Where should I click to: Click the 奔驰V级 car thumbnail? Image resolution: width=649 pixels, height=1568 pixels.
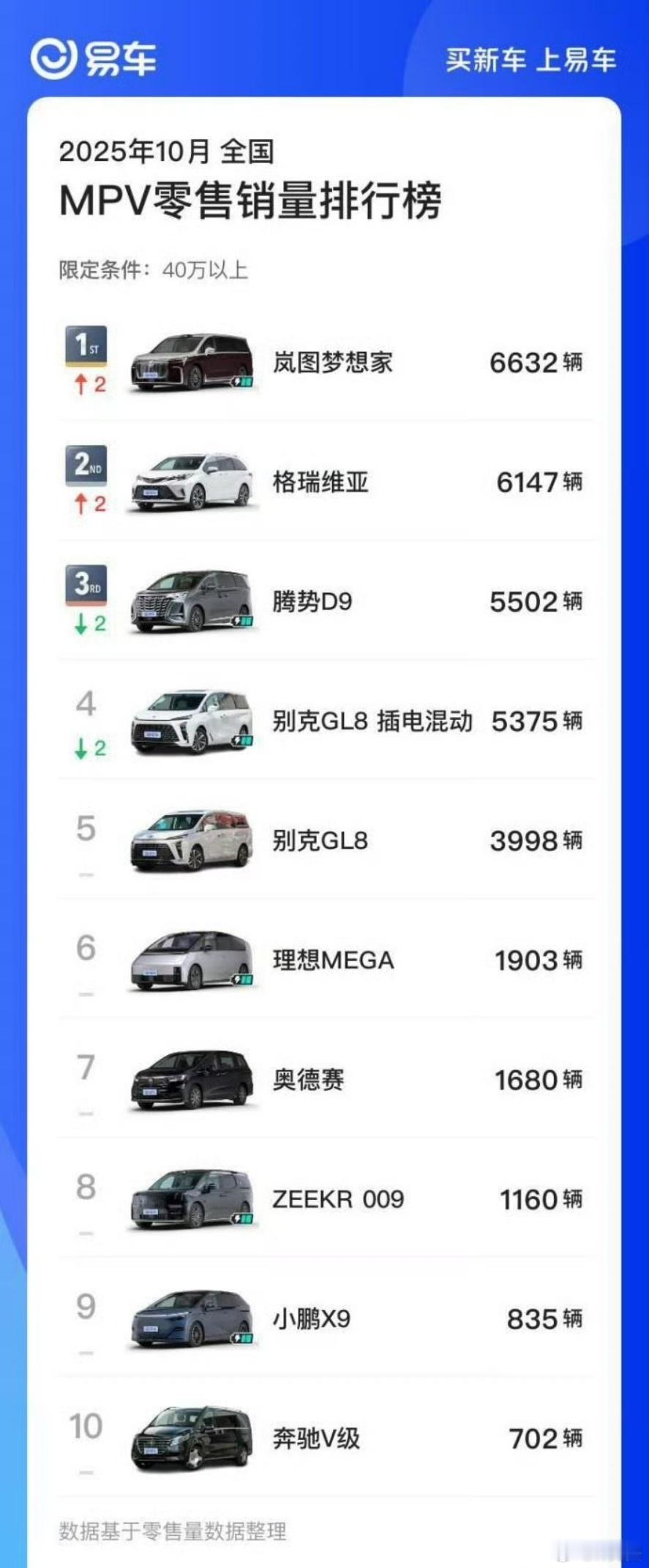point(190,1436)
